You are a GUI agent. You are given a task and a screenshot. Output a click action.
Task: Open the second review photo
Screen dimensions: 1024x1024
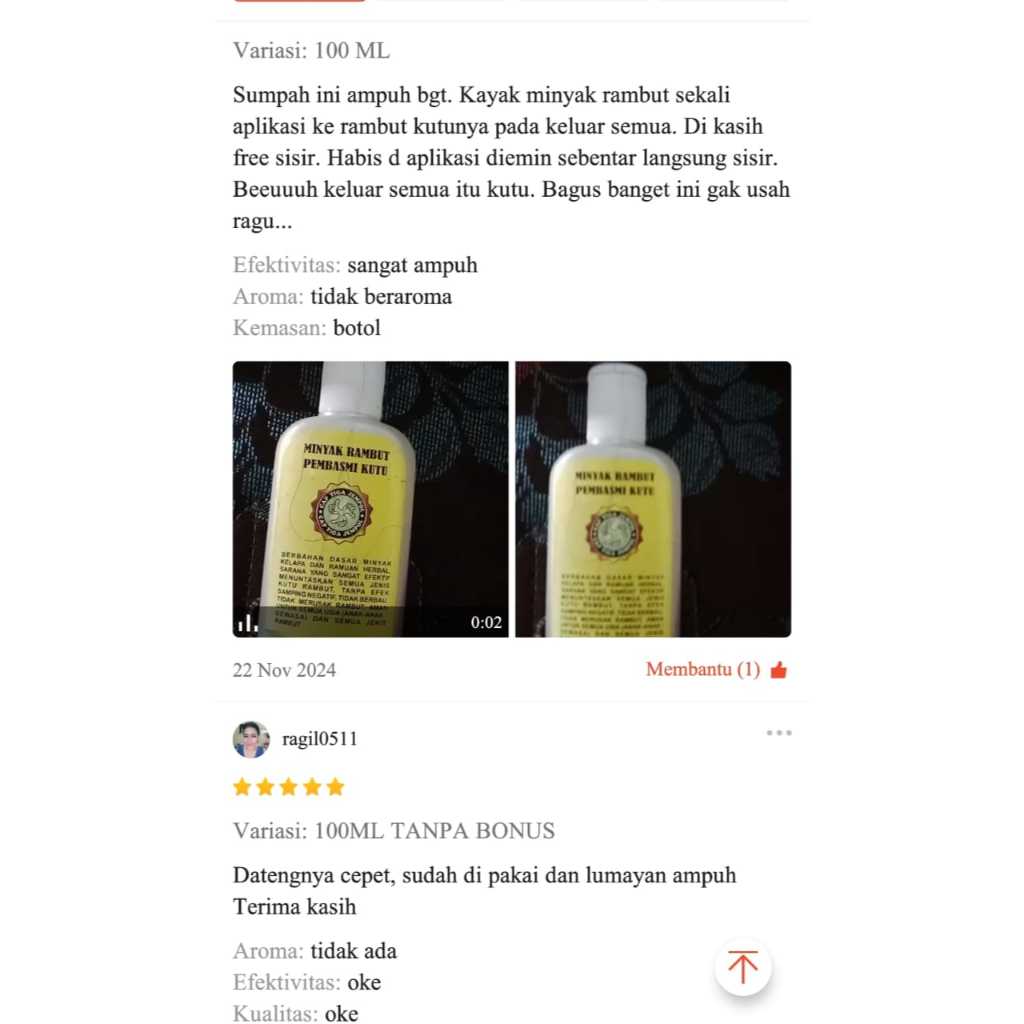click(x=652, y=499)
